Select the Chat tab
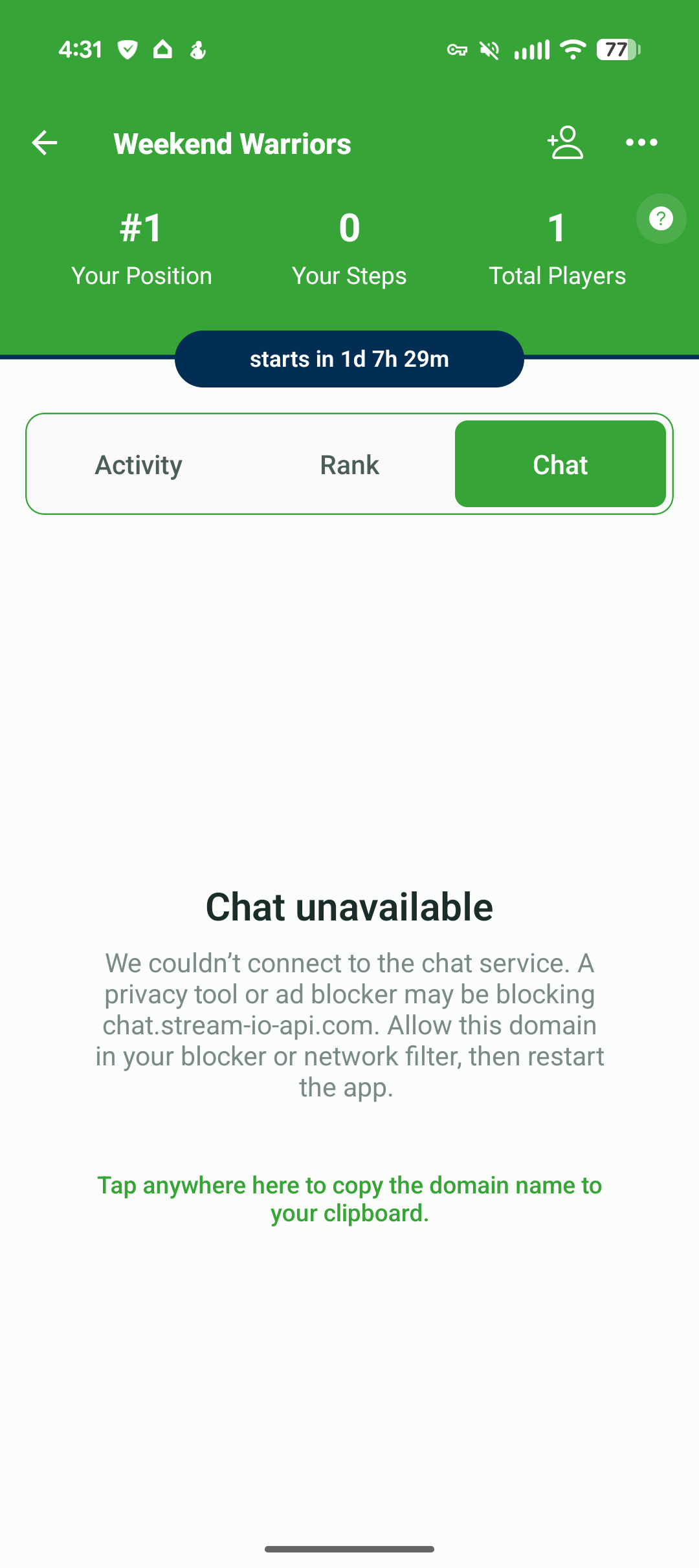Screen dimensions: 699x1568 tap(560, 464)
